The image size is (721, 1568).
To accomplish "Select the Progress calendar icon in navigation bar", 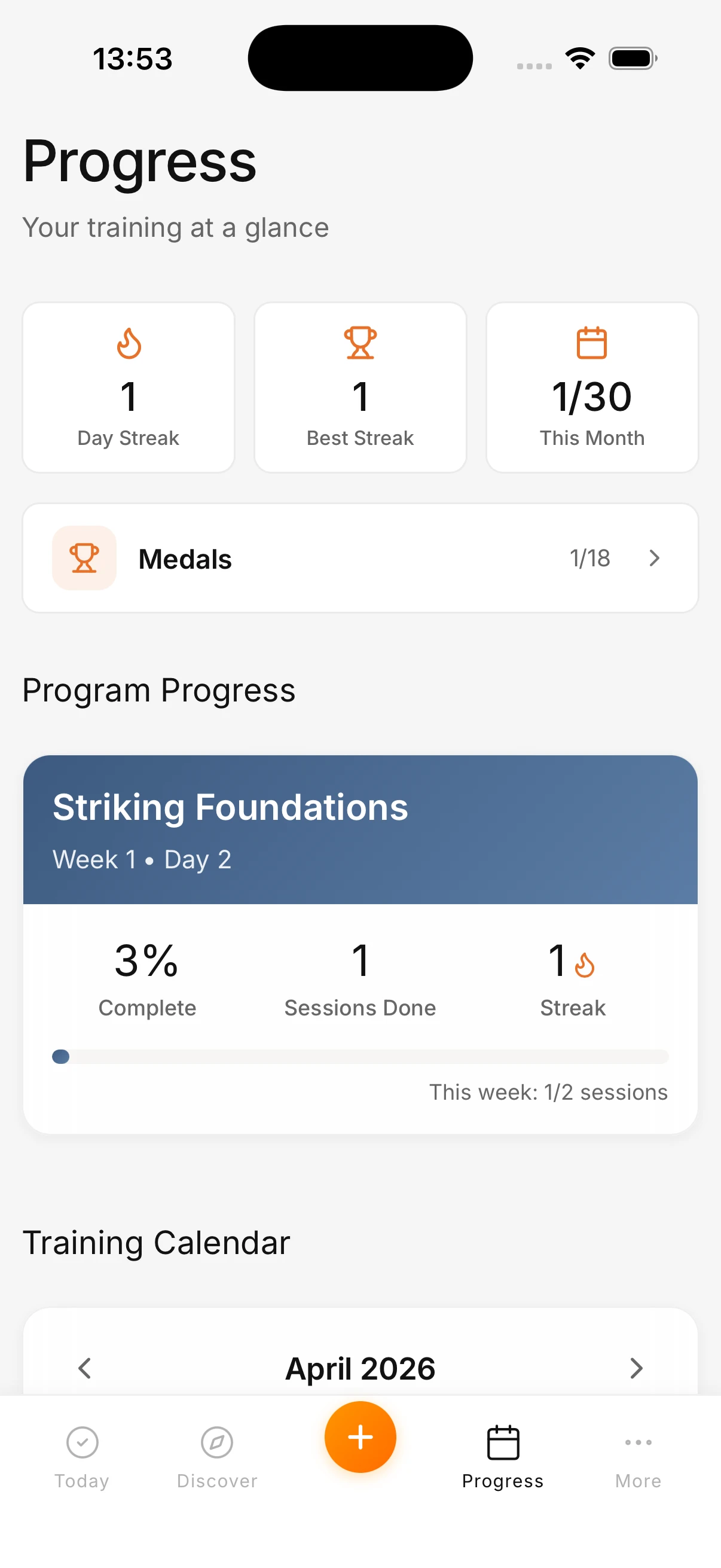I will [x=502, y=1442].
